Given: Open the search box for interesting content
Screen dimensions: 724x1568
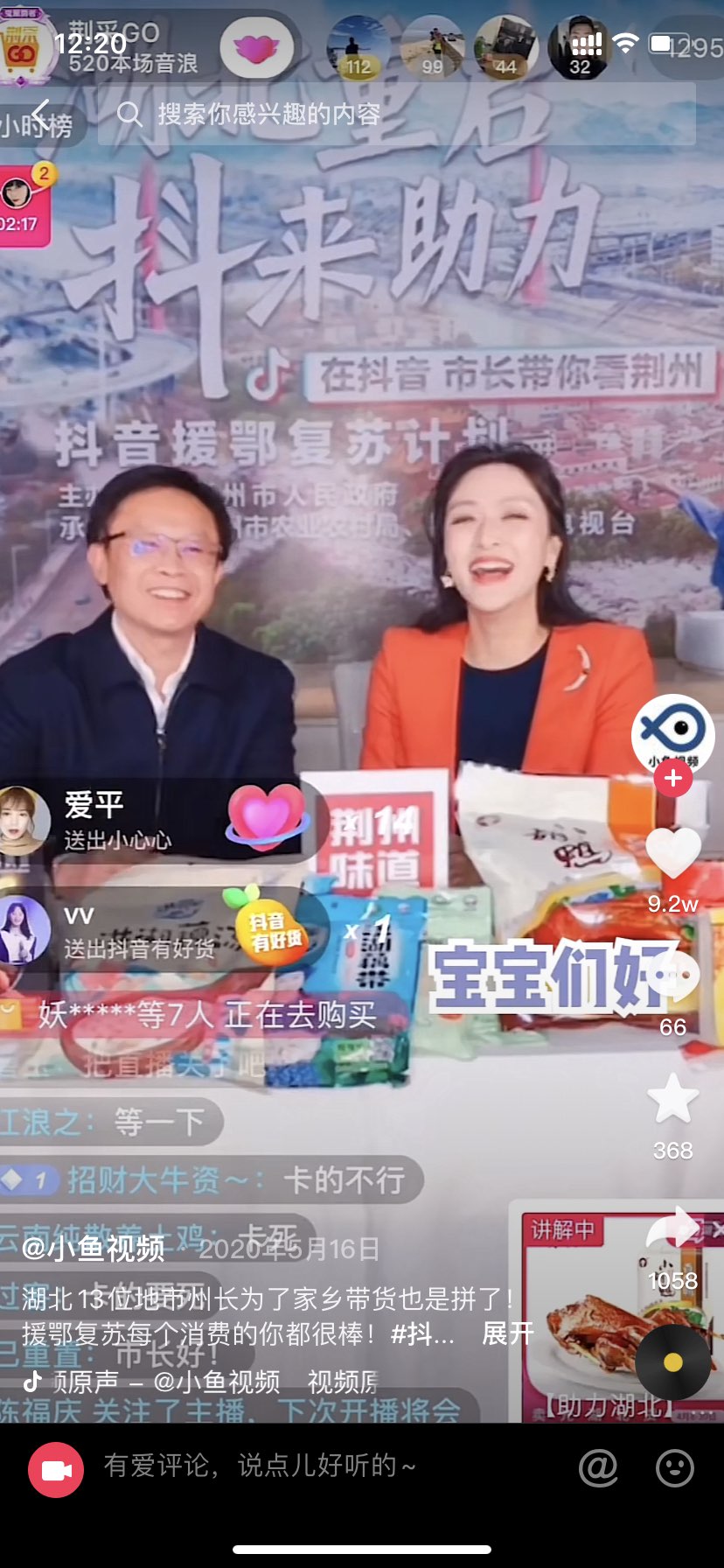Looking at the screenshot, I should (x=395, y=114).
